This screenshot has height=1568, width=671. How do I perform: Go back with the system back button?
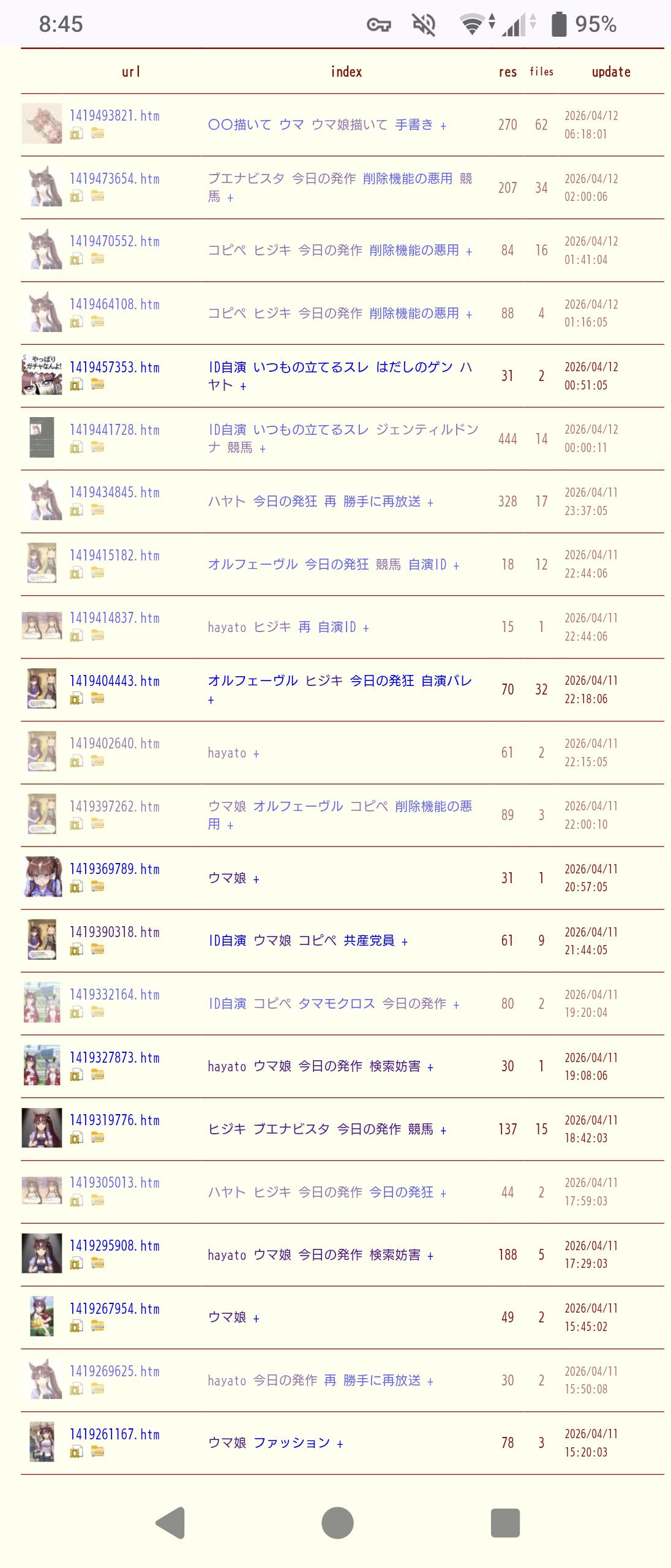pos(170,1523)
